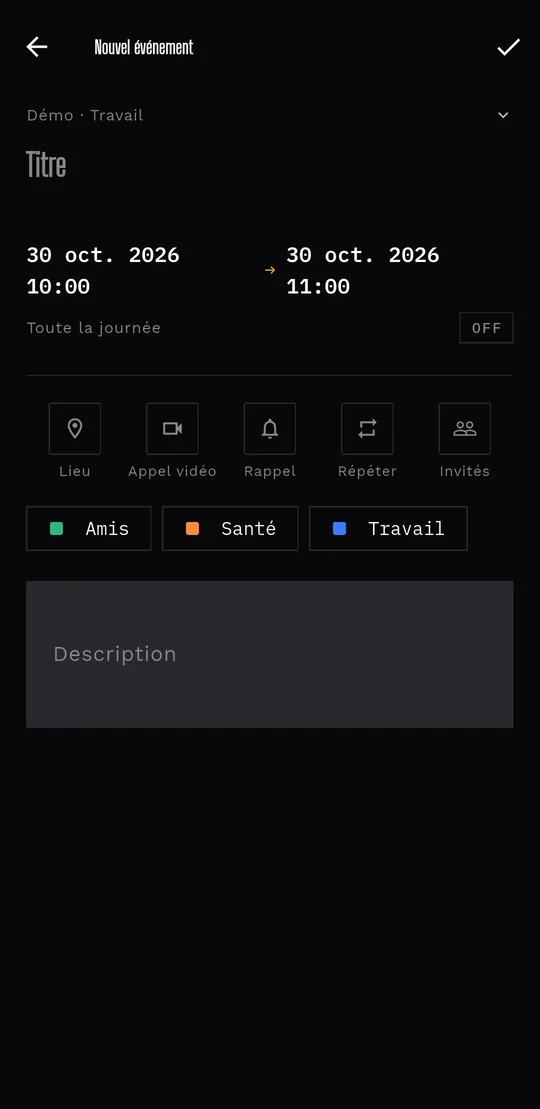Viewport: 540px width, 1109px height.
Task: Select the Santé category chip
Action: click(x=230, y=528)
